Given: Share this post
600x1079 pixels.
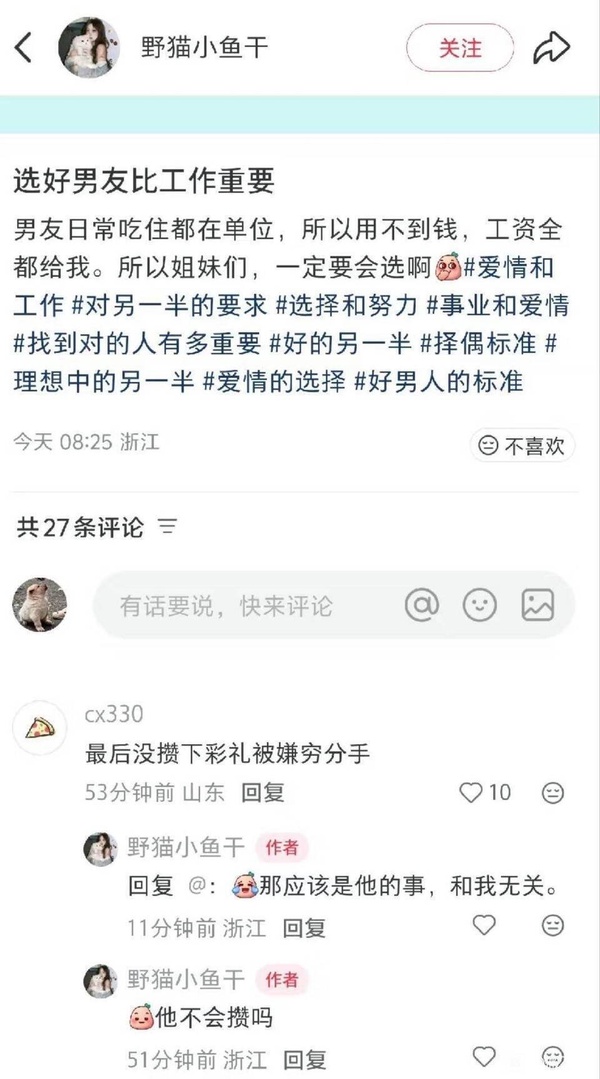Looking at the screenshot, I should 551,47.
